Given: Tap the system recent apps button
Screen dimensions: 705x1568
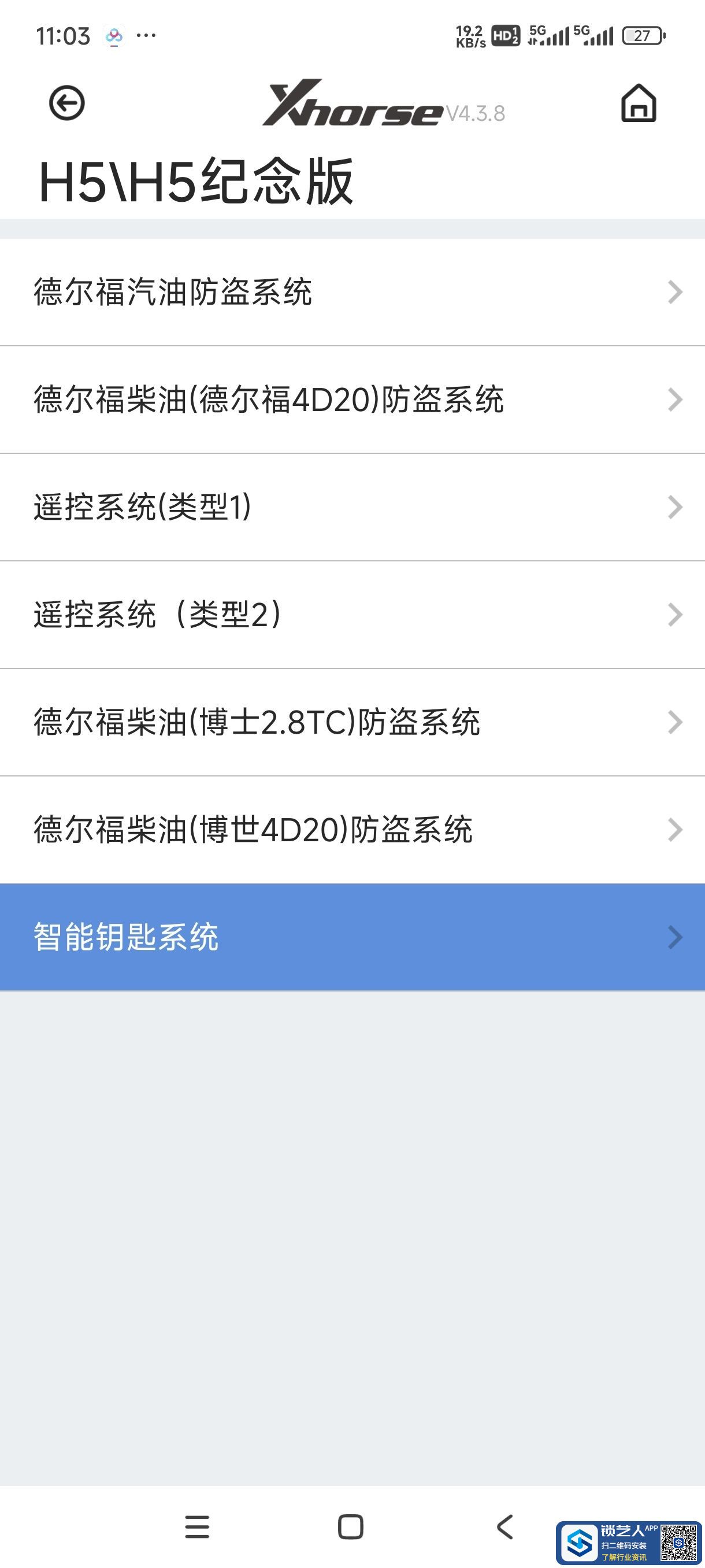Looking at the screenshot, I should pyautogui.click(x=197, y=1526).
